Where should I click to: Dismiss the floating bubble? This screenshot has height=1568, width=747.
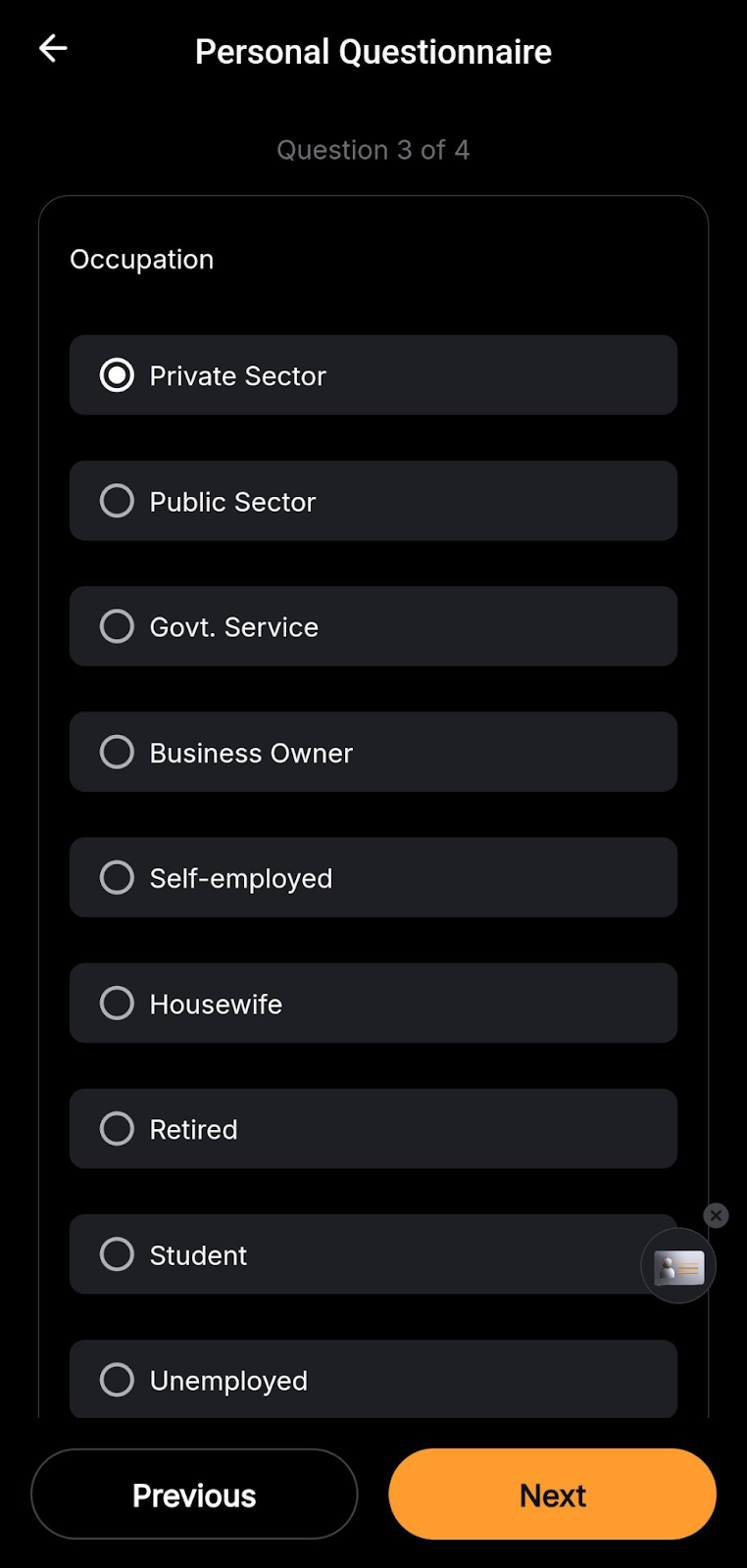(x=717, y=1215)
